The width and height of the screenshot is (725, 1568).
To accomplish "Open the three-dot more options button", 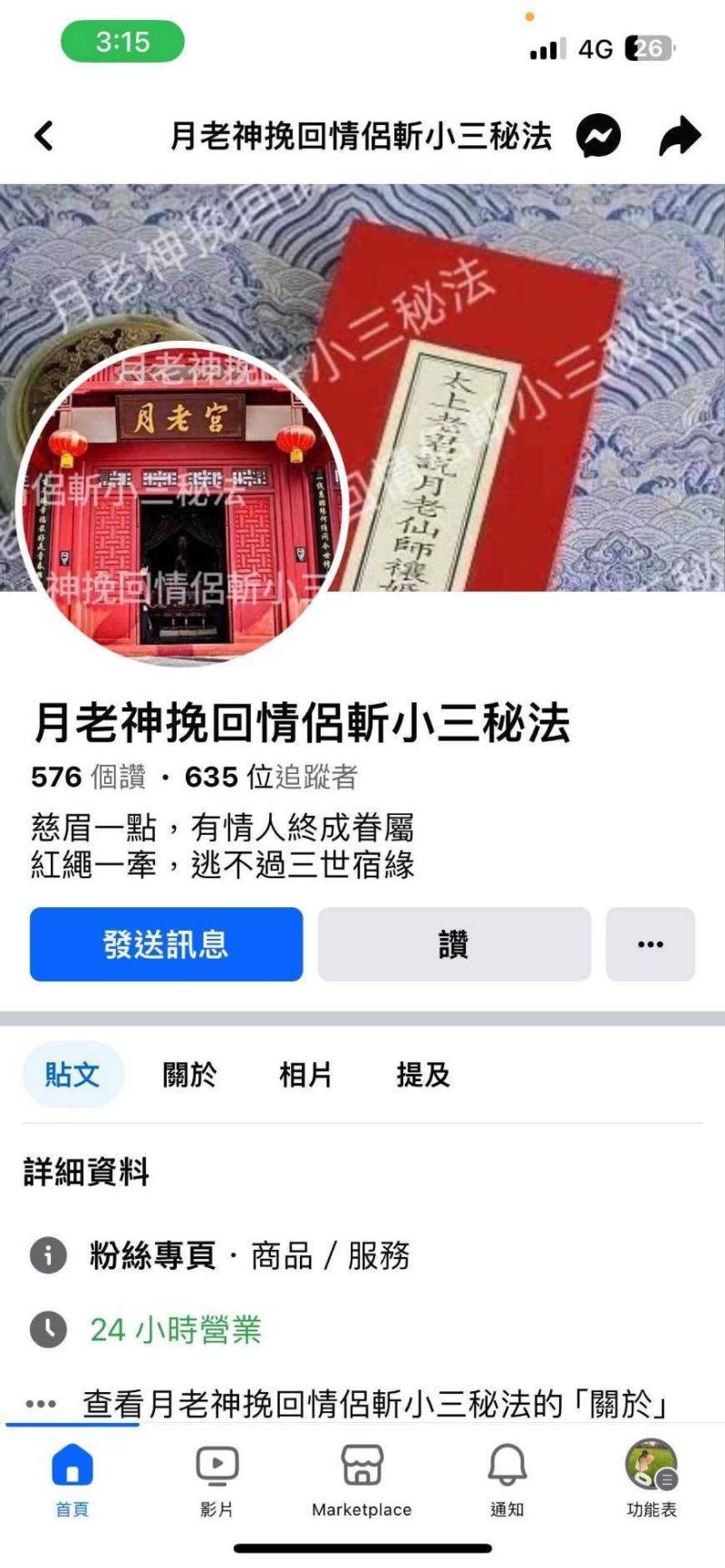I will click(x=650, y=944).
